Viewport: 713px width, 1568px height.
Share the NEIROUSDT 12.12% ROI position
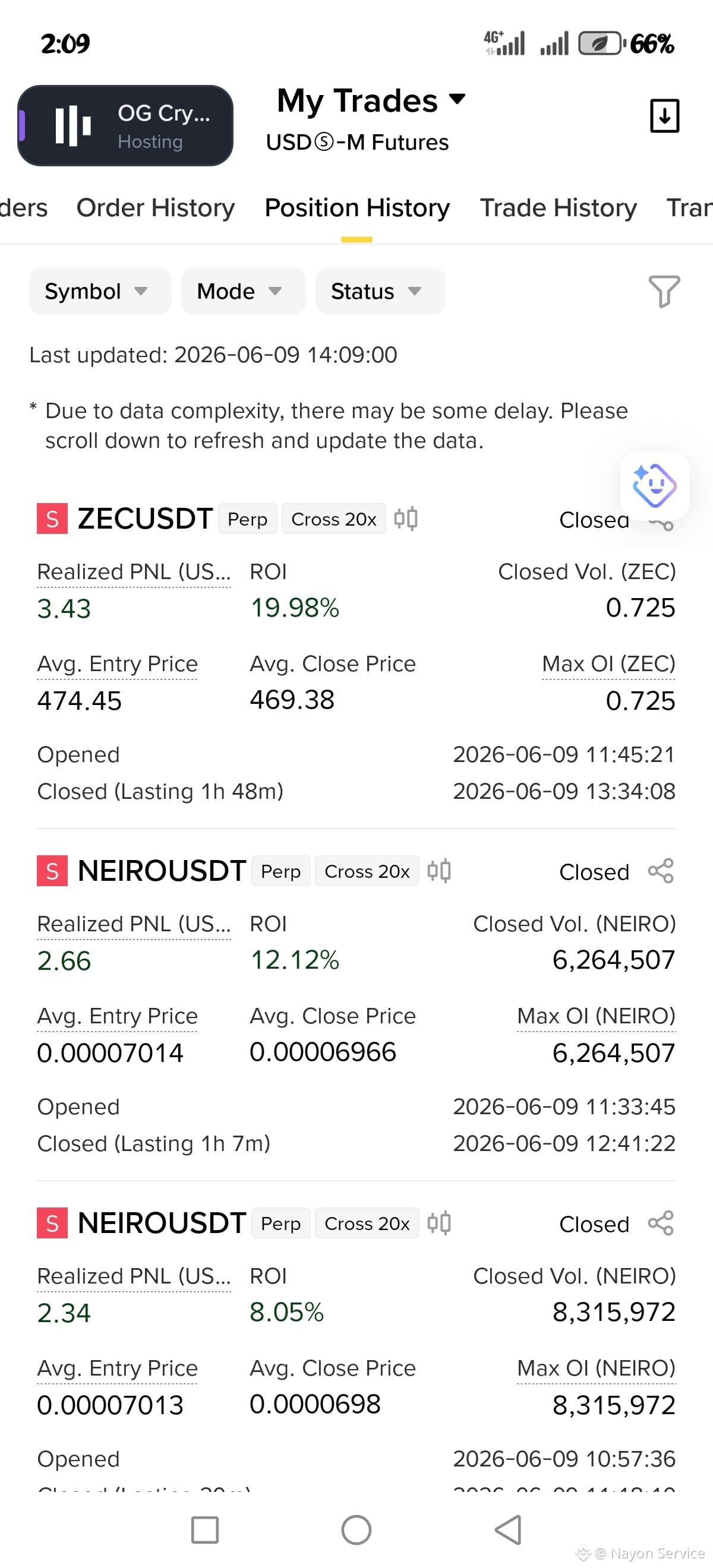[661, 871]
